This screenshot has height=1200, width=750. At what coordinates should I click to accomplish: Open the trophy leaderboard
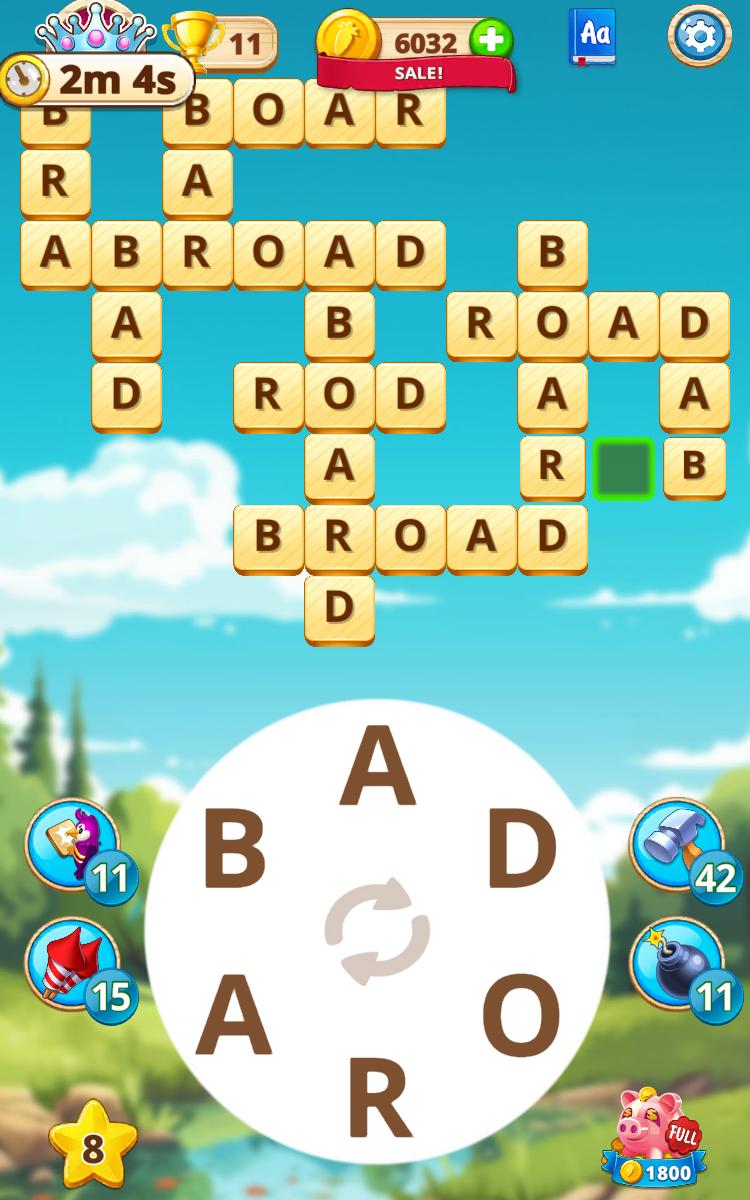[218, 42]
